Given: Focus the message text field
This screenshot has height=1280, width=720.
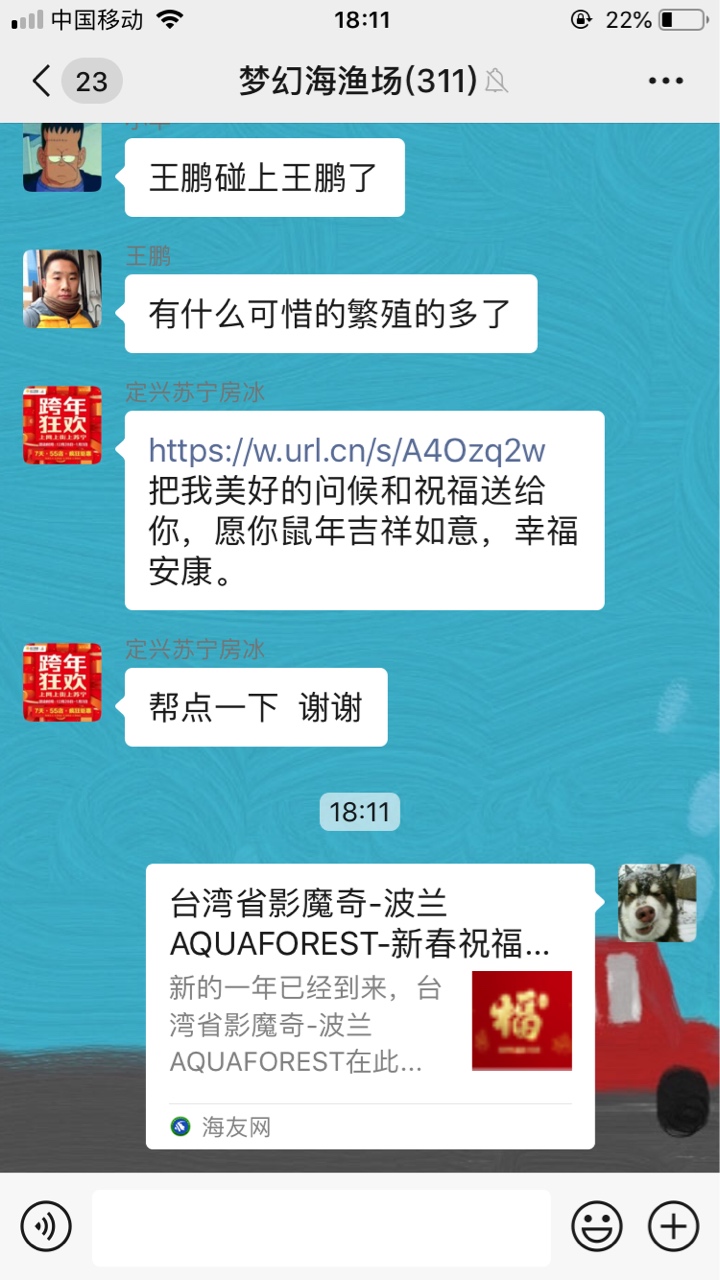Looking at the screenshot, I should [x=321, y=1227].
